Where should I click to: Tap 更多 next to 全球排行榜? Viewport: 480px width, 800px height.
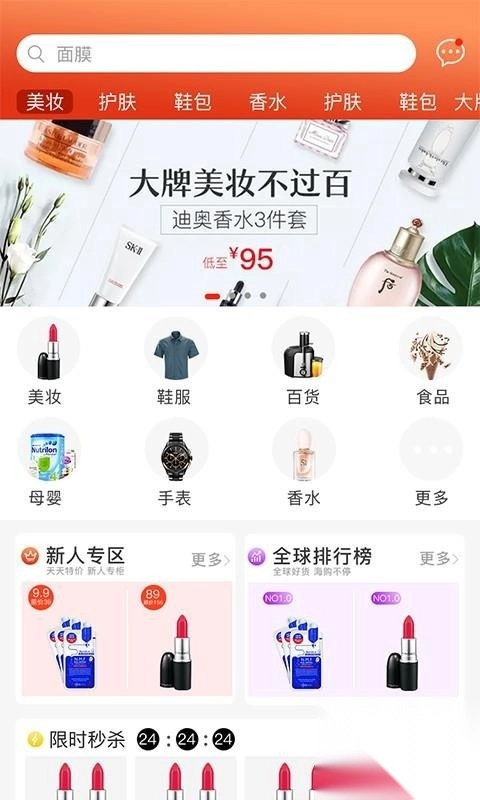[439, 559]
